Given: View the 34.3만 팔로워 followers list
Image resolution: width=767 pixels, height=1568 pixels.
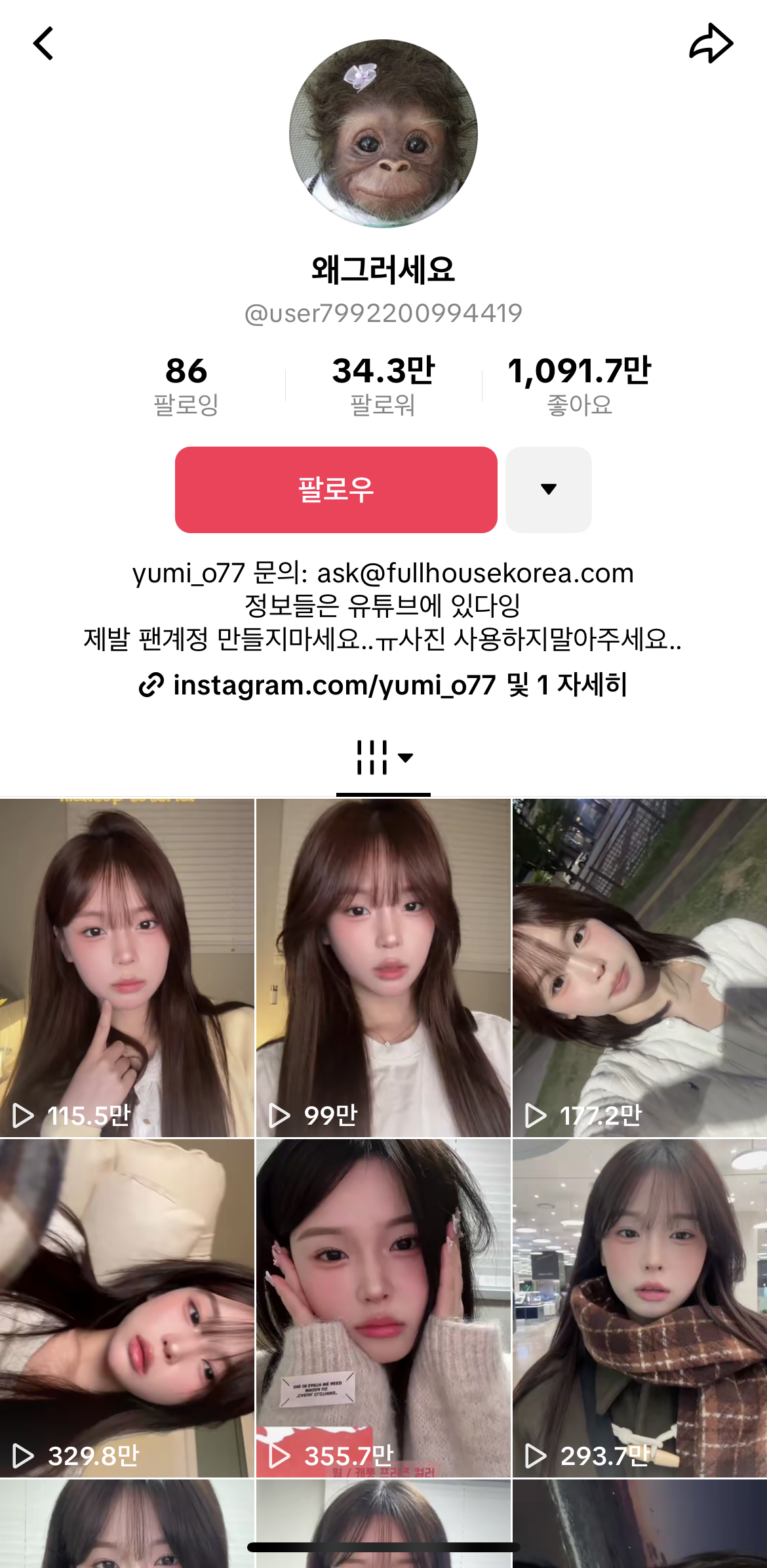Looking at the screenshot, I should (383, 385).
